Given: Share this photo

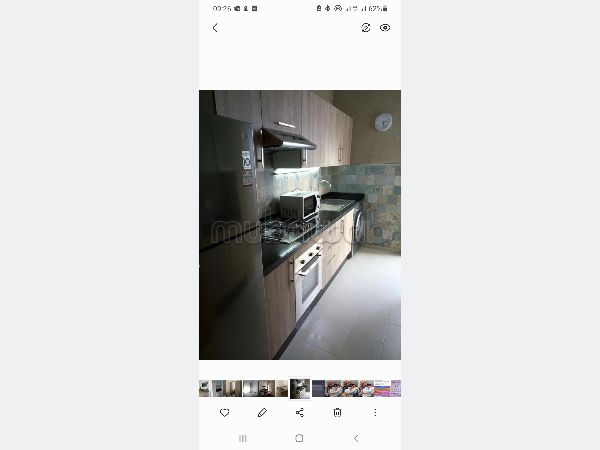Looking at the screenshot, I should pos(300,412).
